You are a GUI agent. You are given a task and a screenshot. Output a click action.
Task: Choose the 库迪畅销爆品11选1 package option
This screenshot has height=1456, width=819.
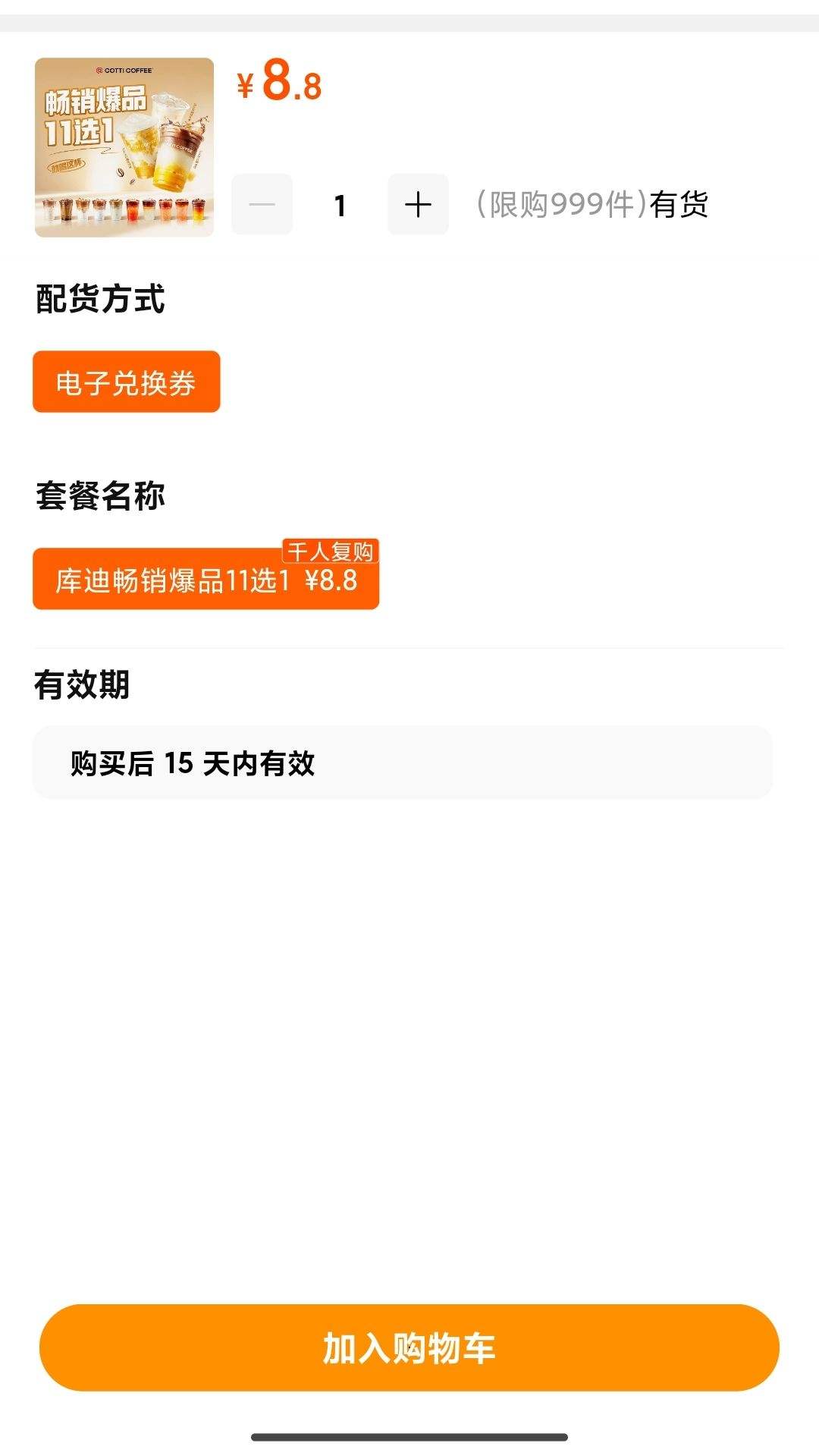coord(206,579)
